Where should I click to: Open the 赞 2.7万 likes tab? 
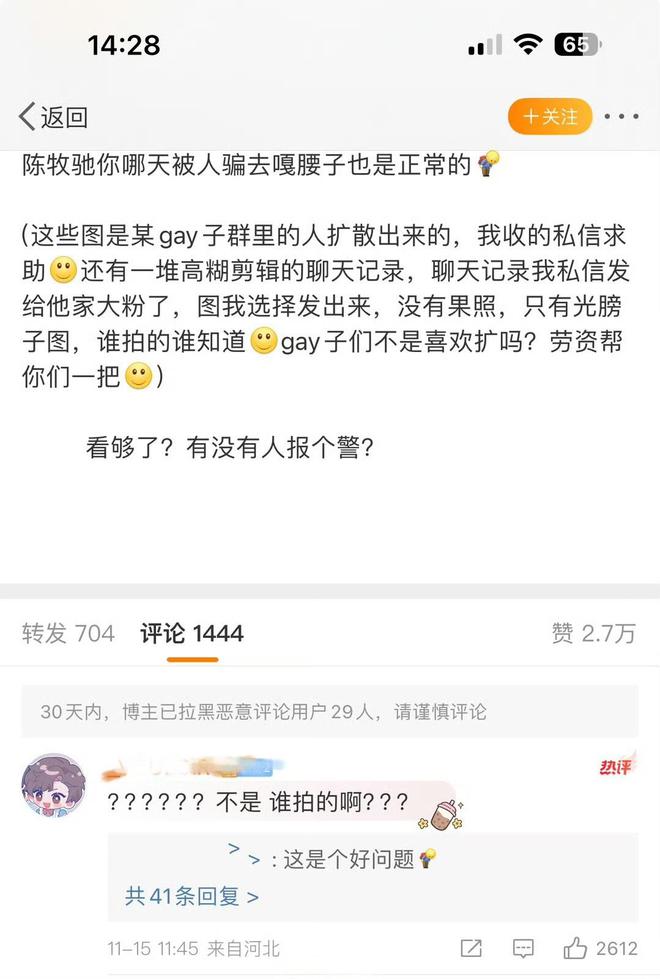pyautogui.click(x=593, y=633)
